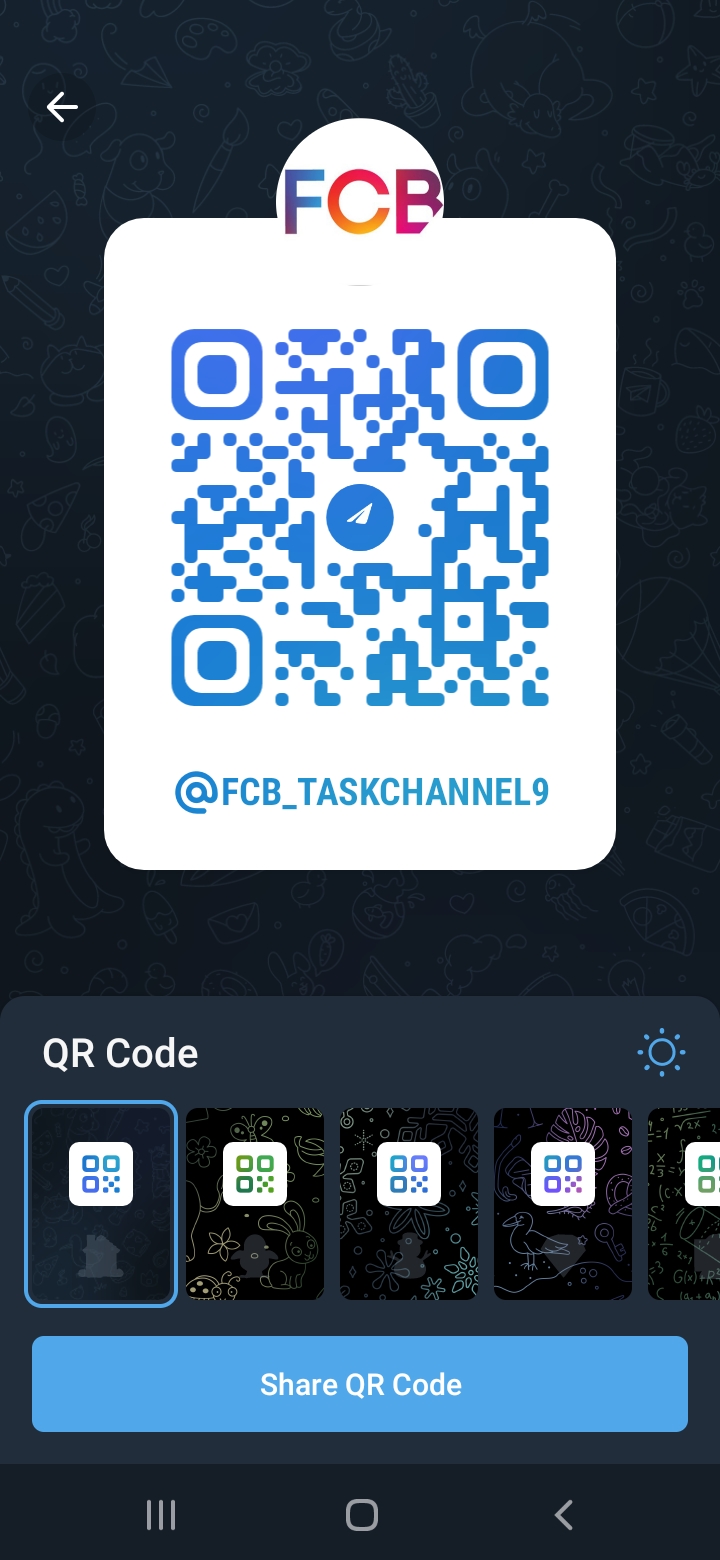Go back using the top arrow
The height and width of the screenshot is (1560, 720).
(62, 107)
